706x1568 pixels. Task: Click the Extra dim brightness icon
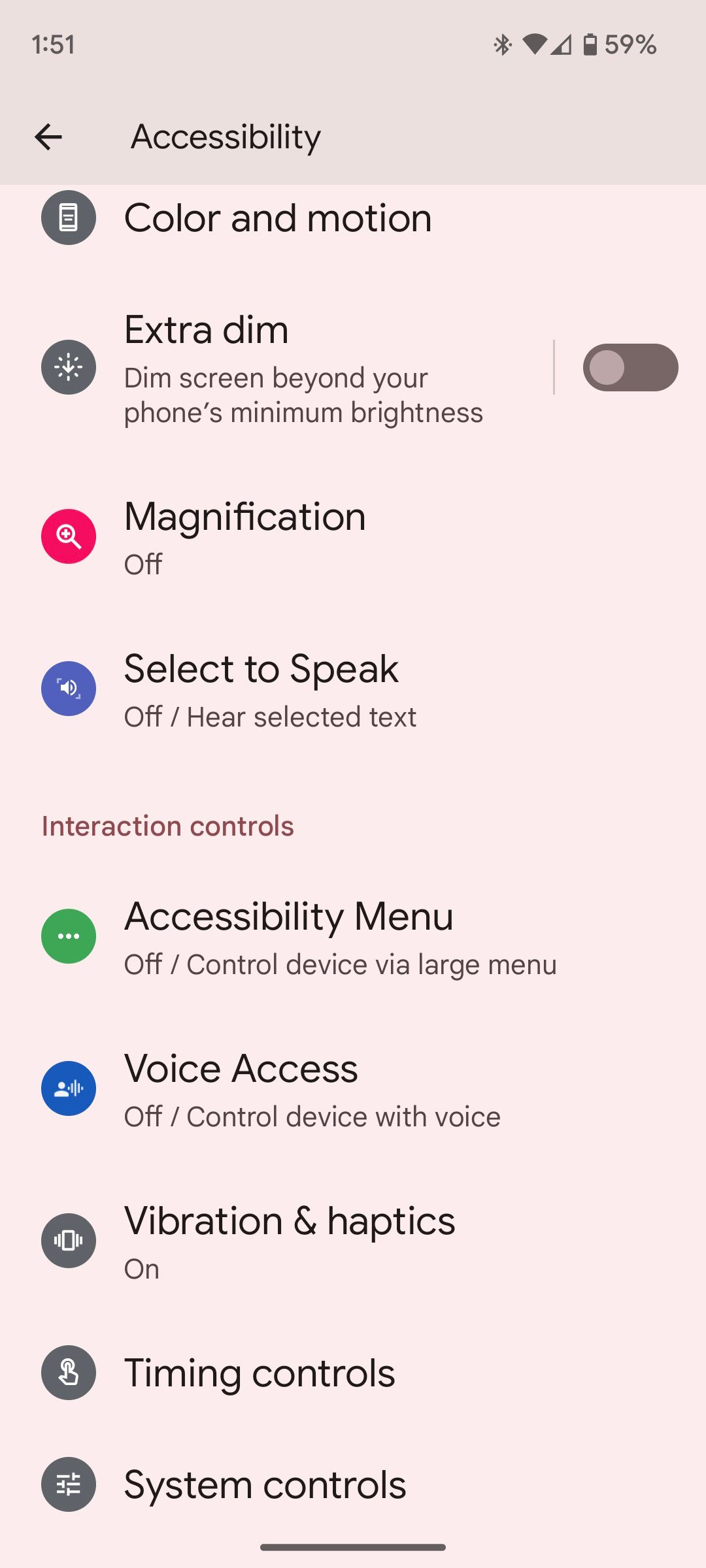[x=68, y=367]
